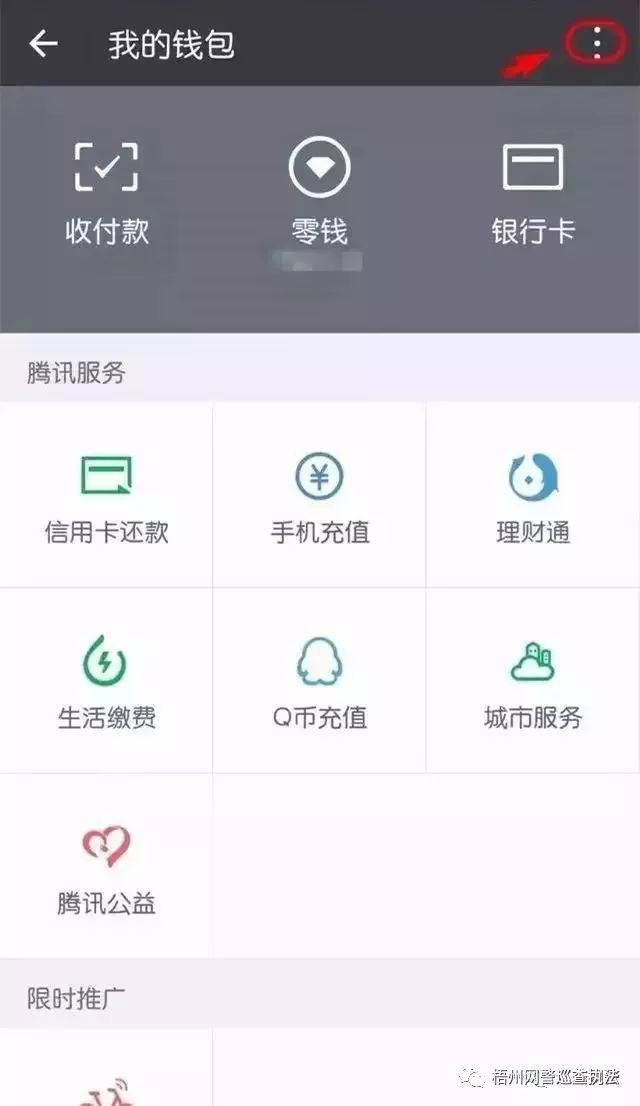640x1106 pixels.
Task: Open 生活缴费 utilities payment
Action: point(106,681)
